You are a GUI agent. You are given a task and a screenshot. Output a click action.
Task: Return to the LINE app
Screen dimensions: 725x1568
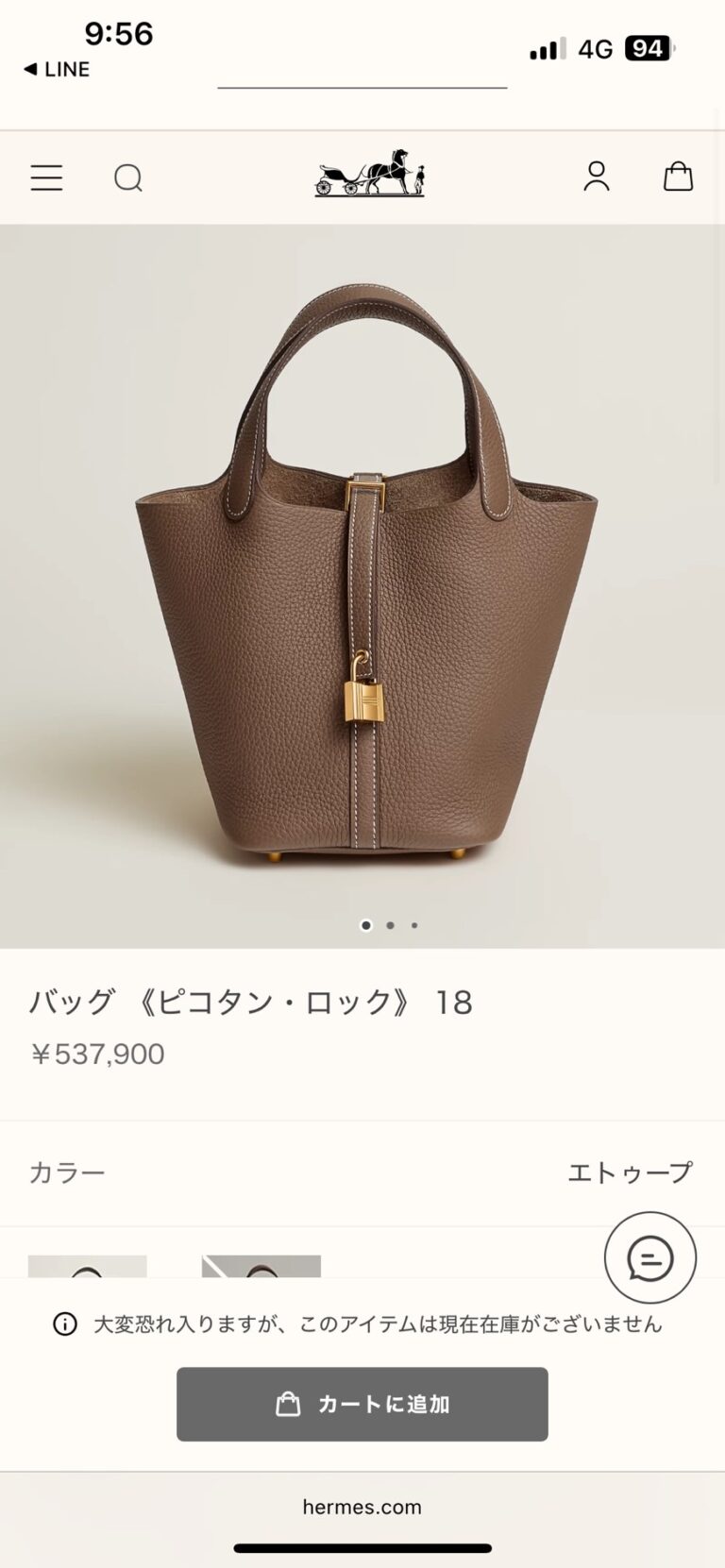click(x=57, y=69)
